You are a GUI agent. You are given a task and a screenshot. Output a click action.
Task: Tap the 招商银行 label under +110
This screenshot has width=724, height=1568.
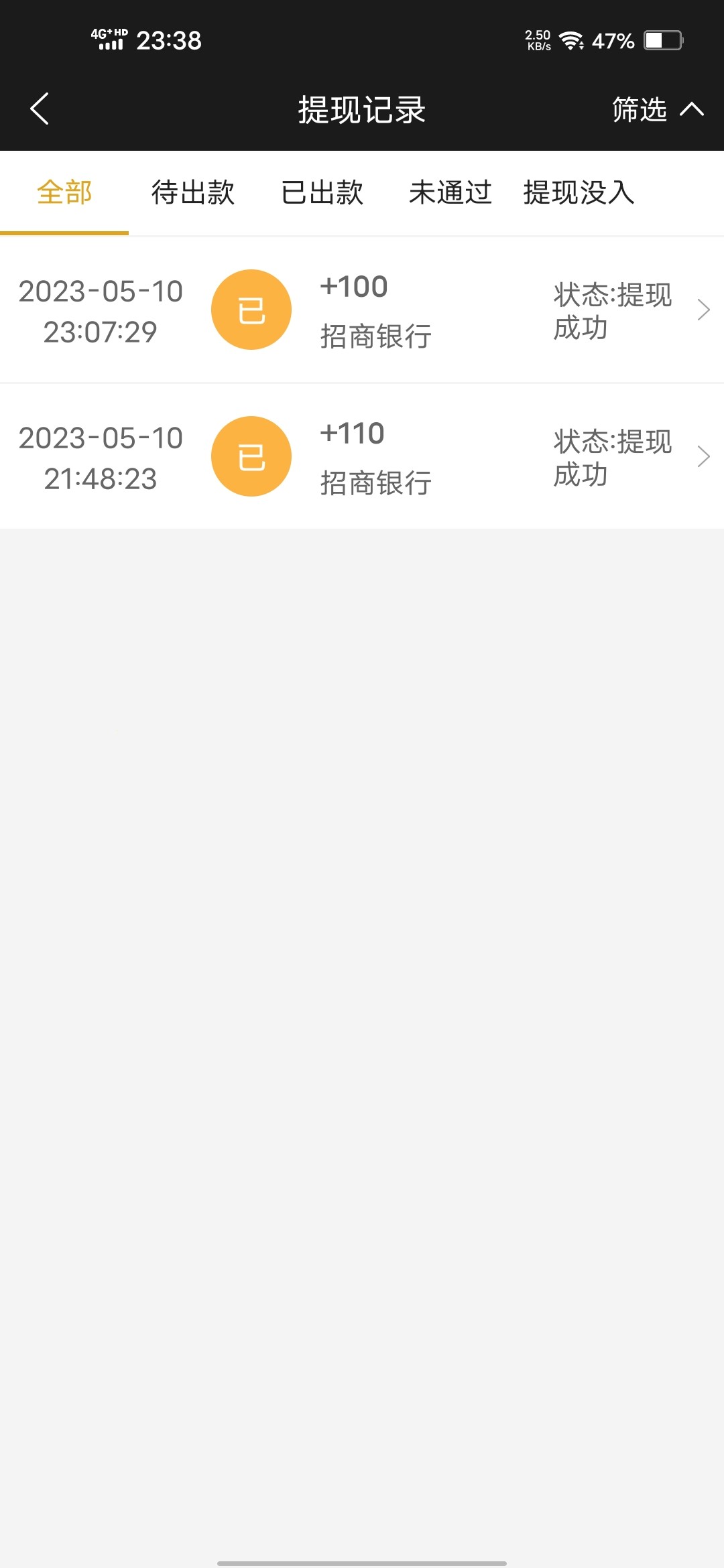point(375,481)
